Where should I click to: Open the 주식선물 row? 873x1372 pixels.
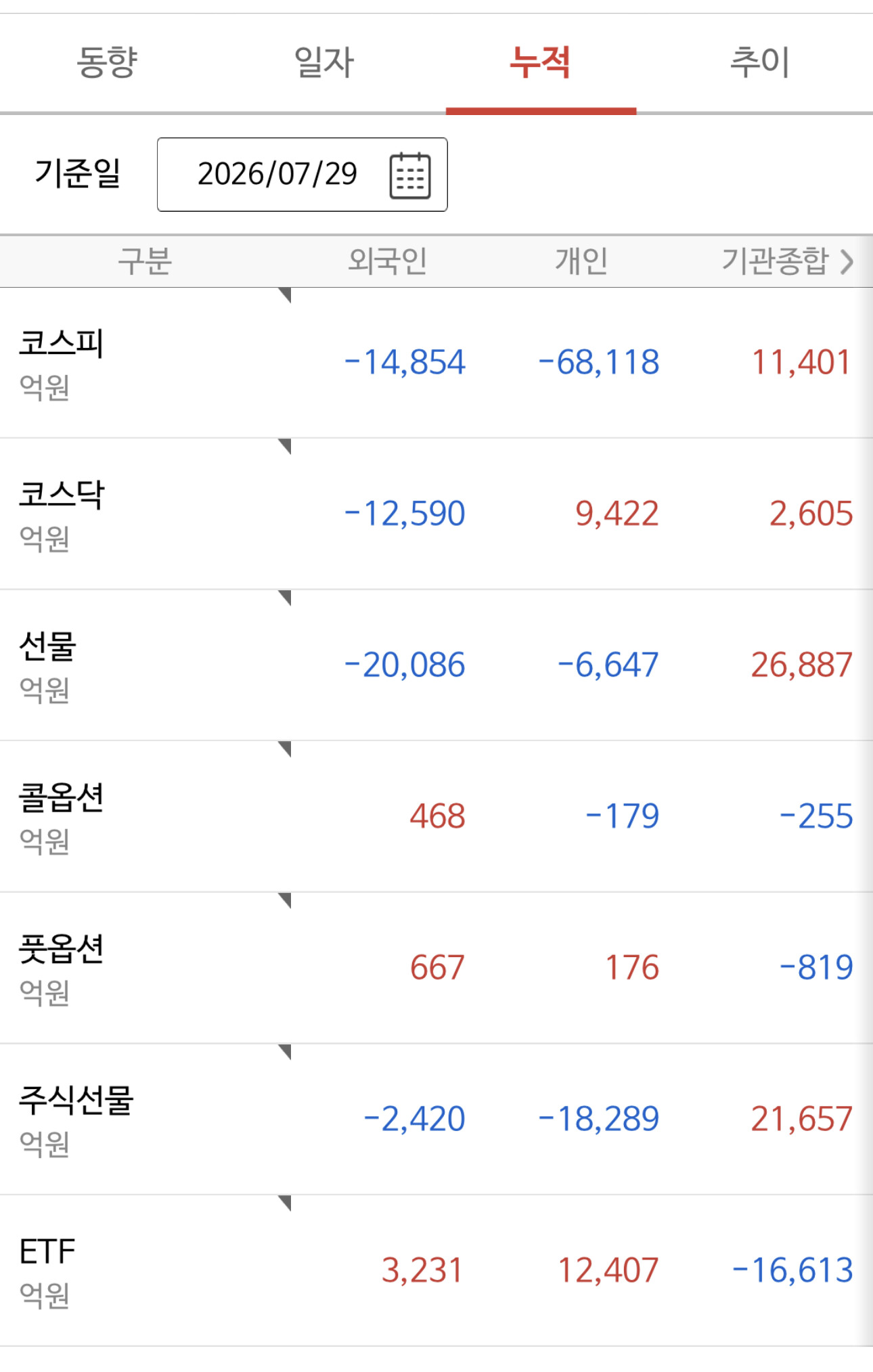(436, 1119)
